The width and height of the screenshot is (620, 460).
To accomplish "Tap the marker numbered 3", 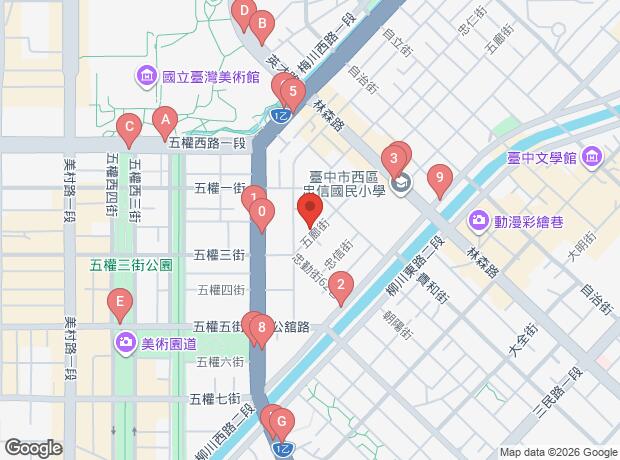I will pos(395,158).
